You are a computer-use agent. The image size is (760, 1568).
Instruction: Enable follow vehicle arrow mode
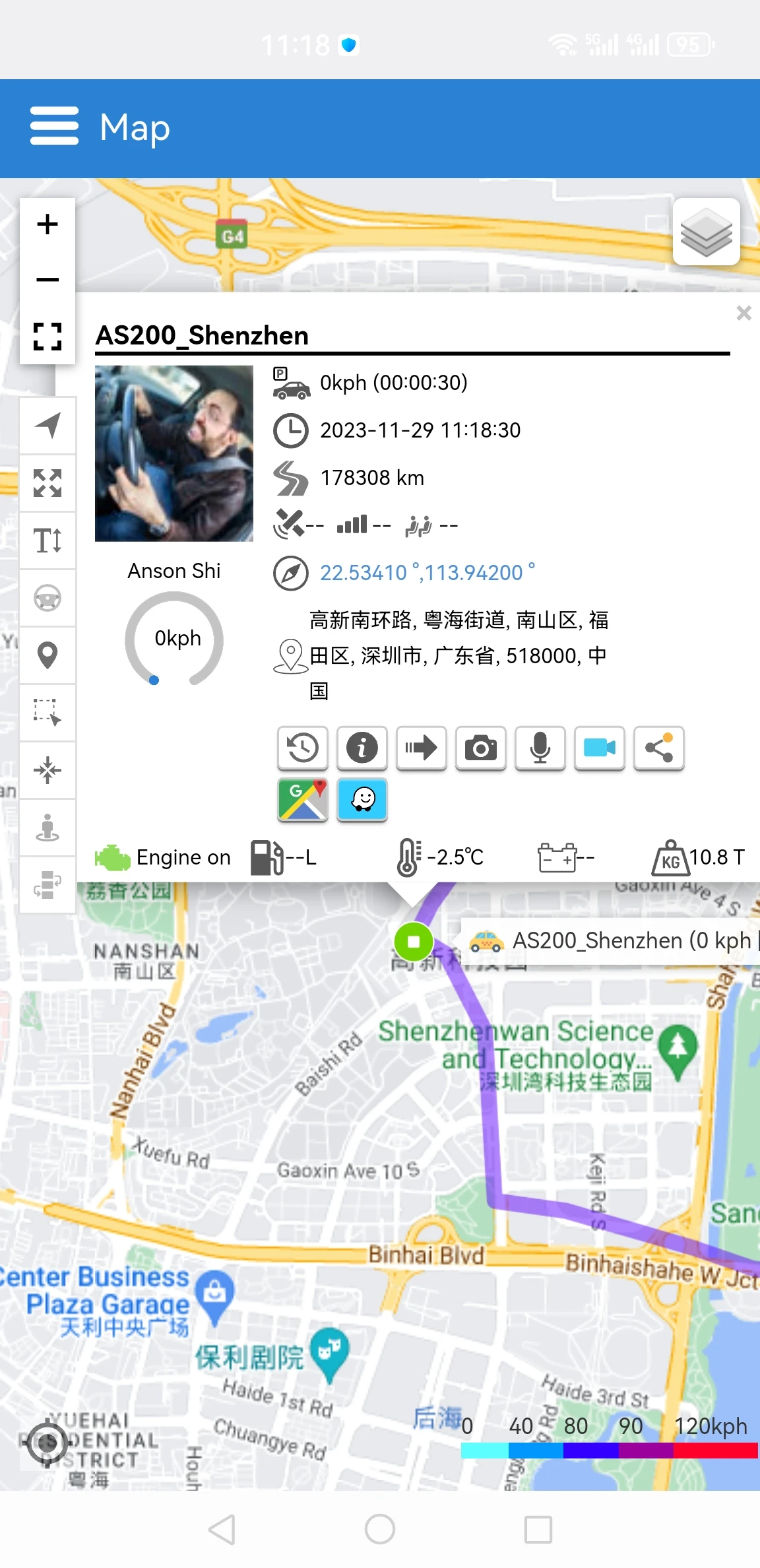pos(47,426)
